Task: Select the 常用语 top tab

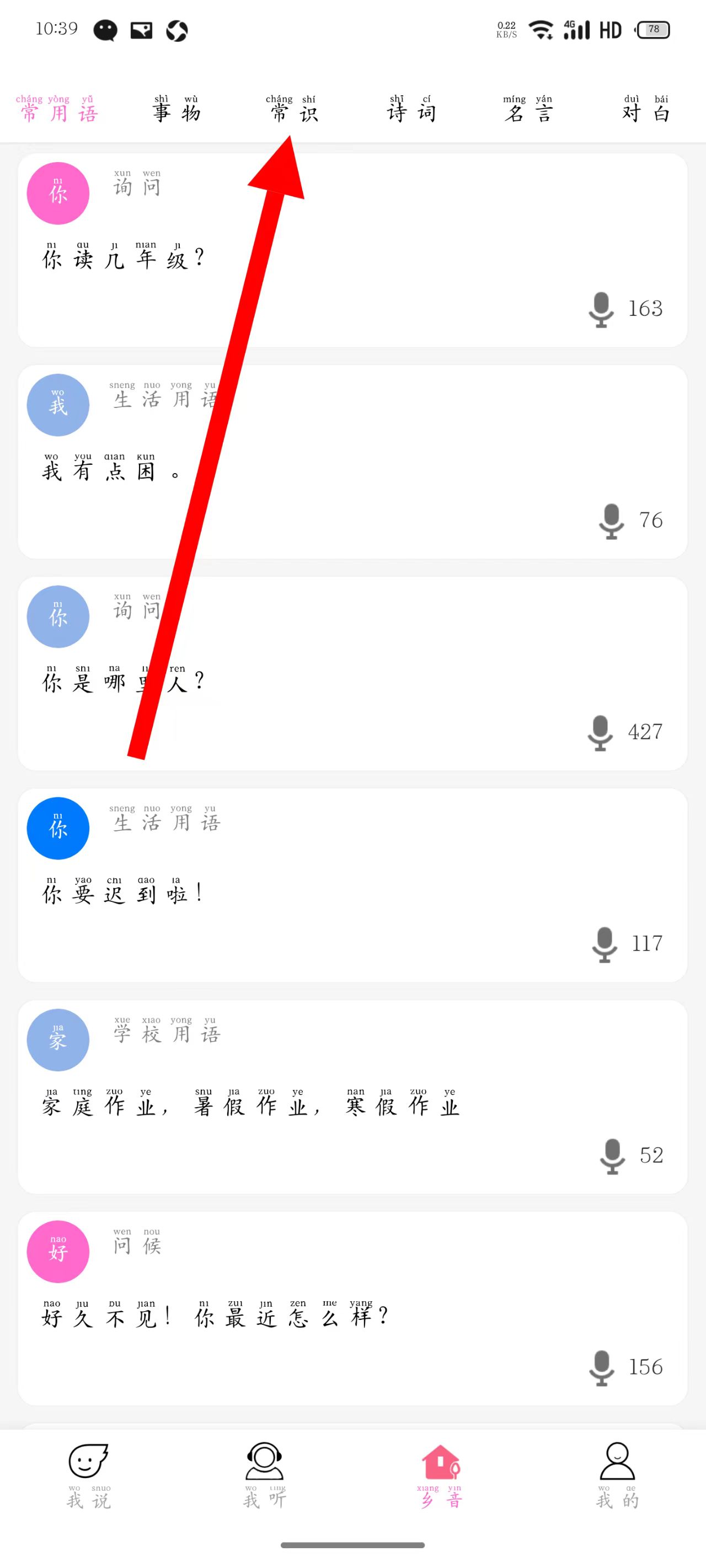Action: 57,110
